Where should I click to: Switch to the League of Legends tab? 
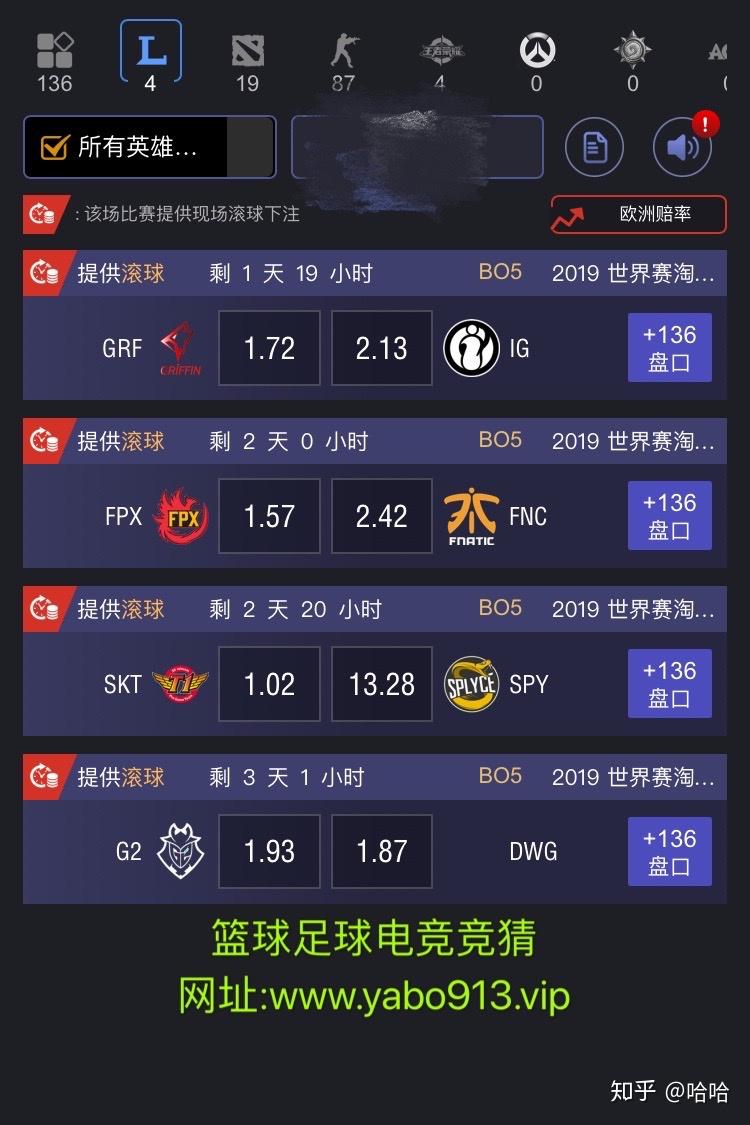point(149,47)
